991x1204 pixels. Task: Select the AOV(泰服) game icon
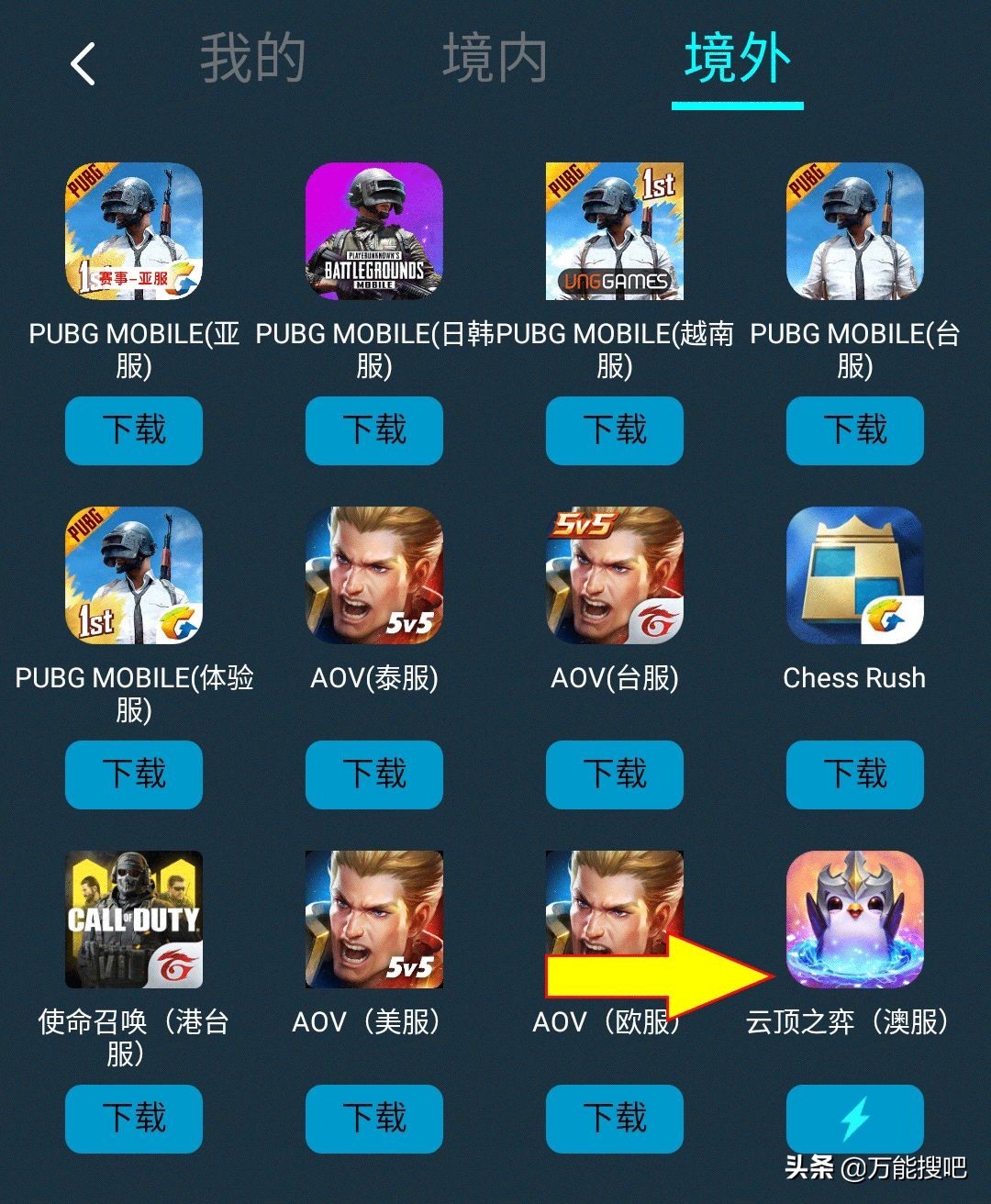[373, 576]
